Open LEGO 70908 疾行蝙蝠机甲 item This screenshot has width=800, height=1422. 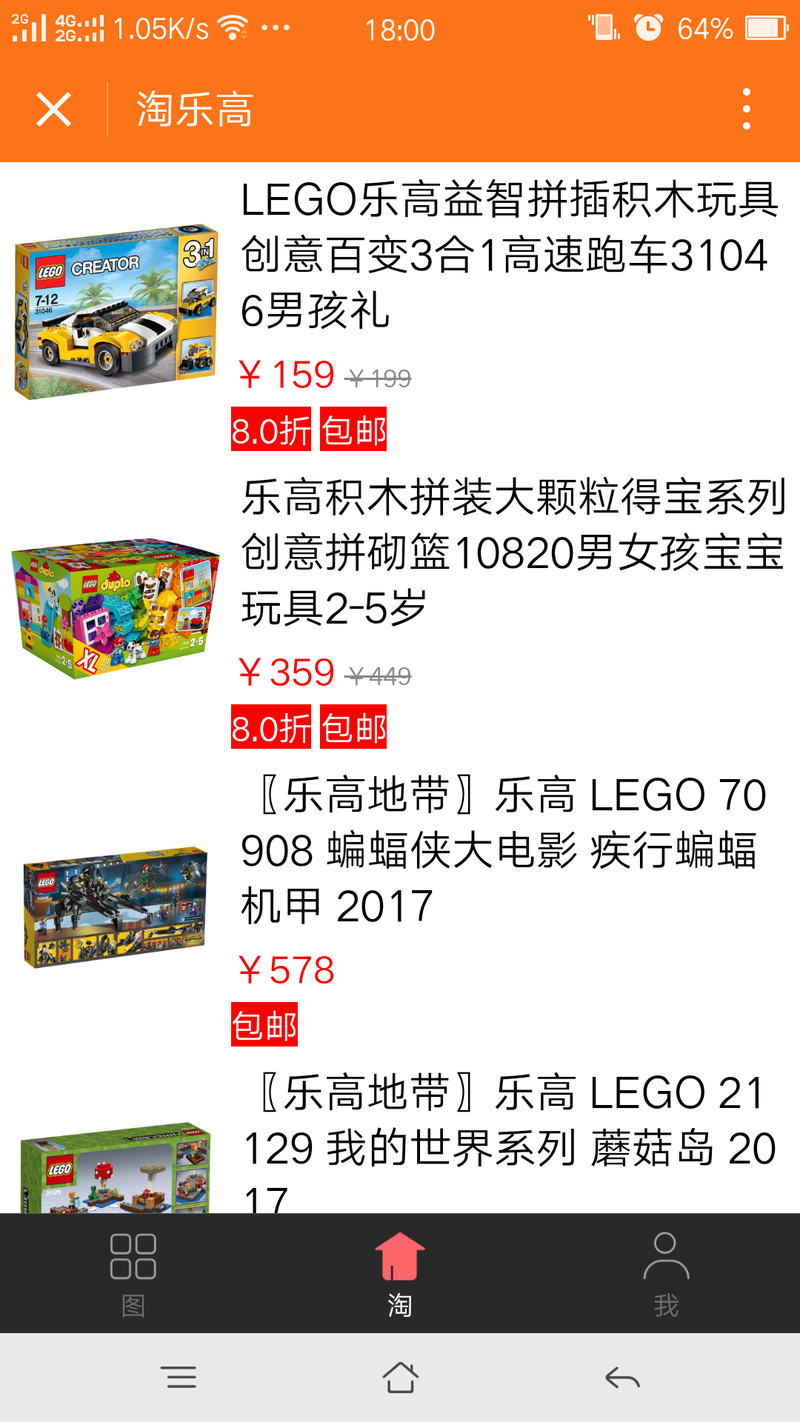pos(503,851)
